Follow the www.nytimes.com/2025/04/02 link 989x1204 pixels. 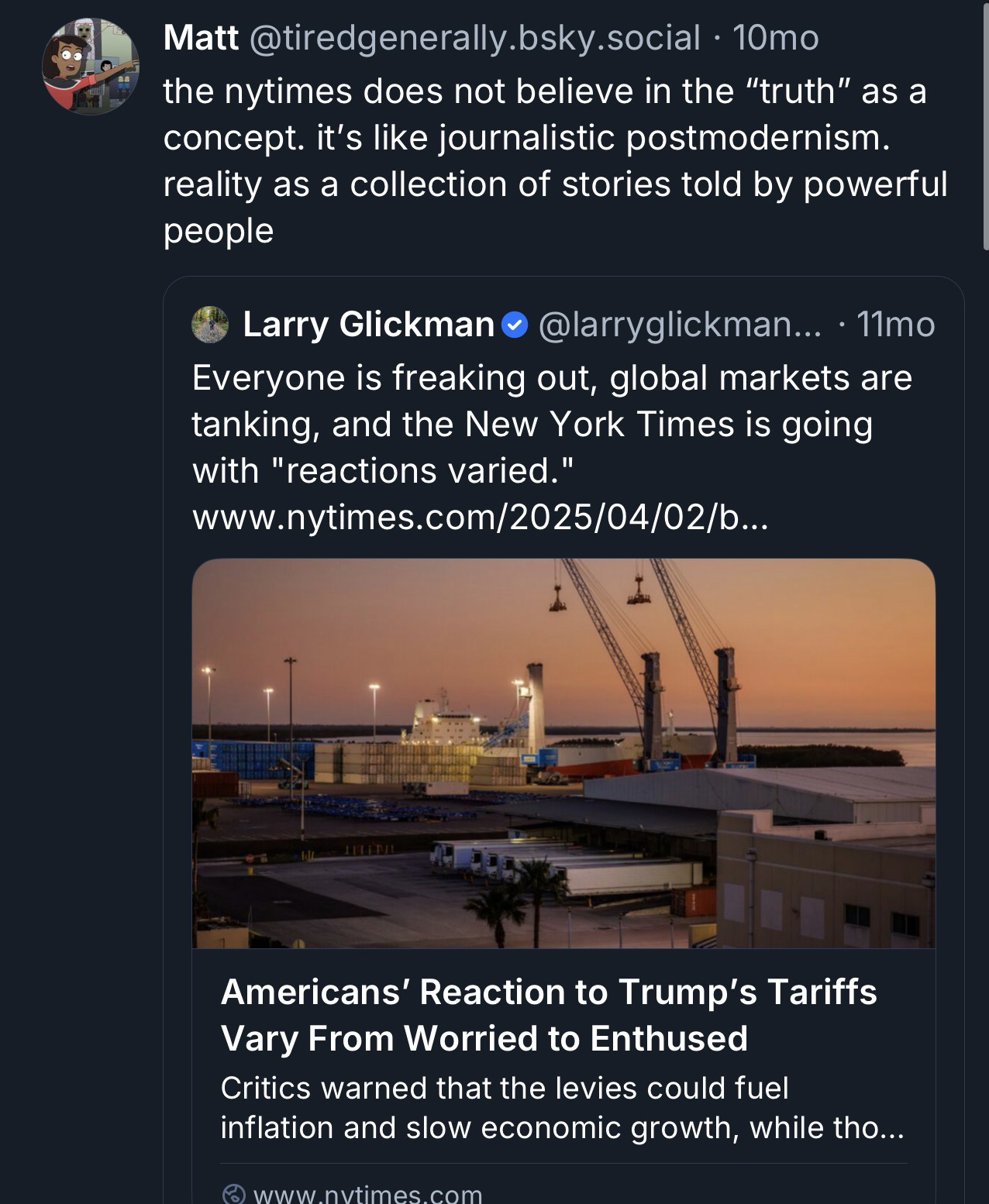(x=480, y=518)
